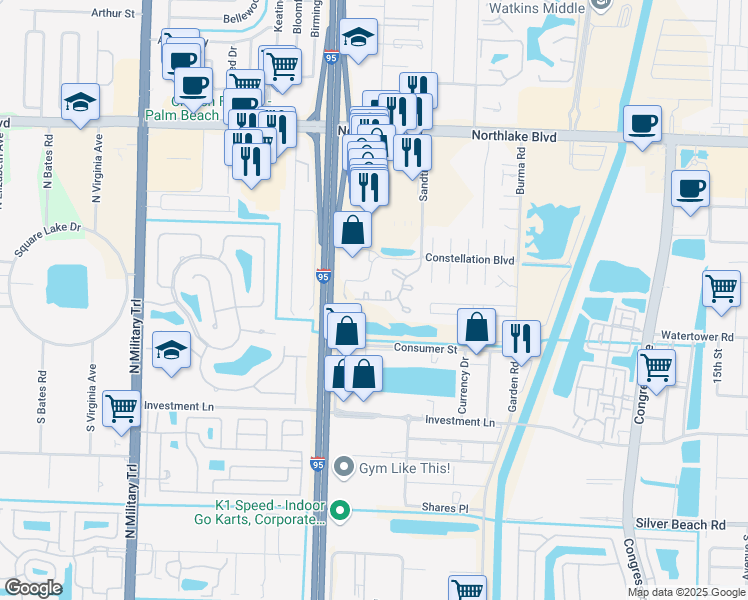Select the school marker at the top beside I-95

[359, 41]
